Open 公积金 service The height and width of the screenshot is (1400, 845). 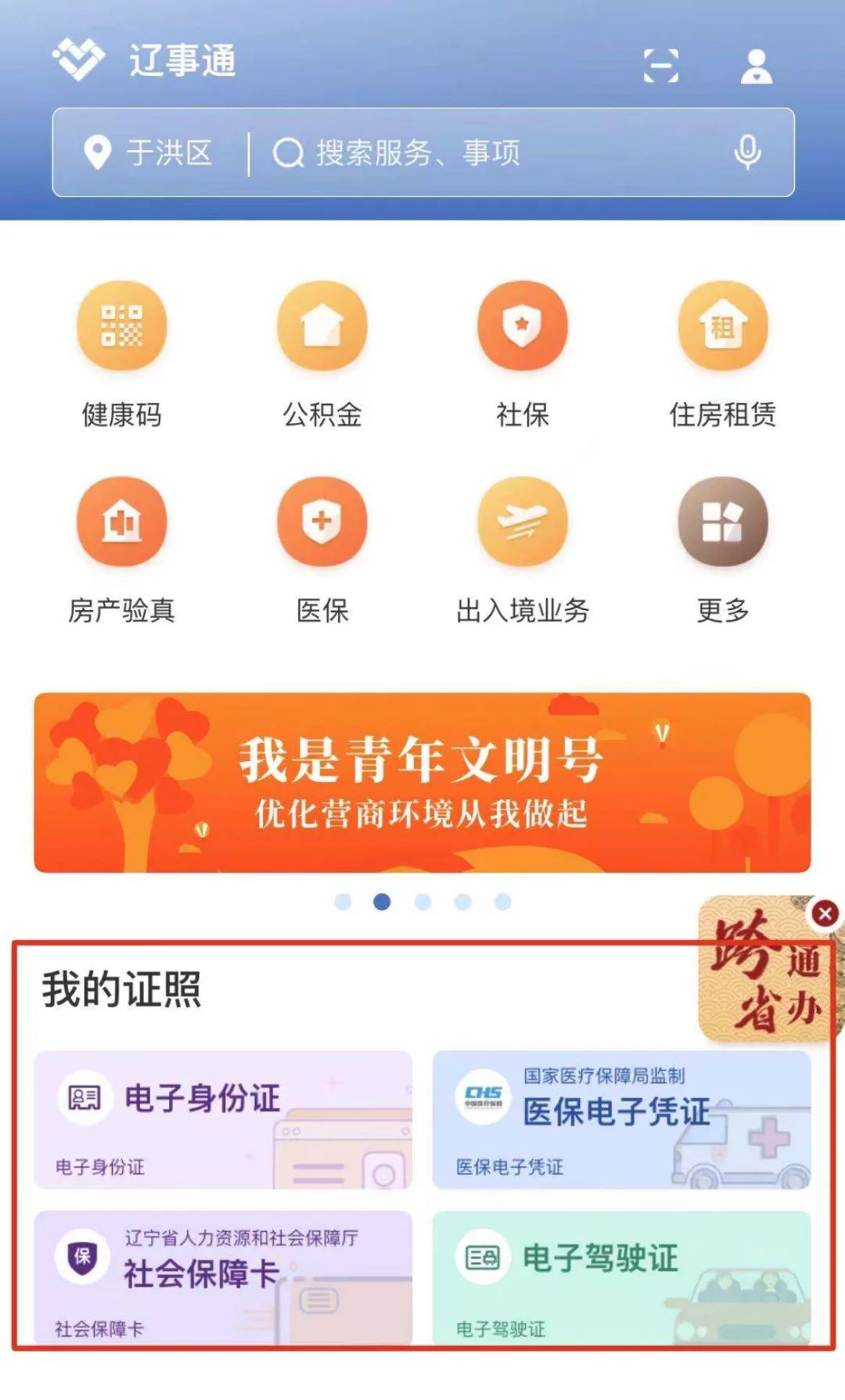tap(322, 352)
